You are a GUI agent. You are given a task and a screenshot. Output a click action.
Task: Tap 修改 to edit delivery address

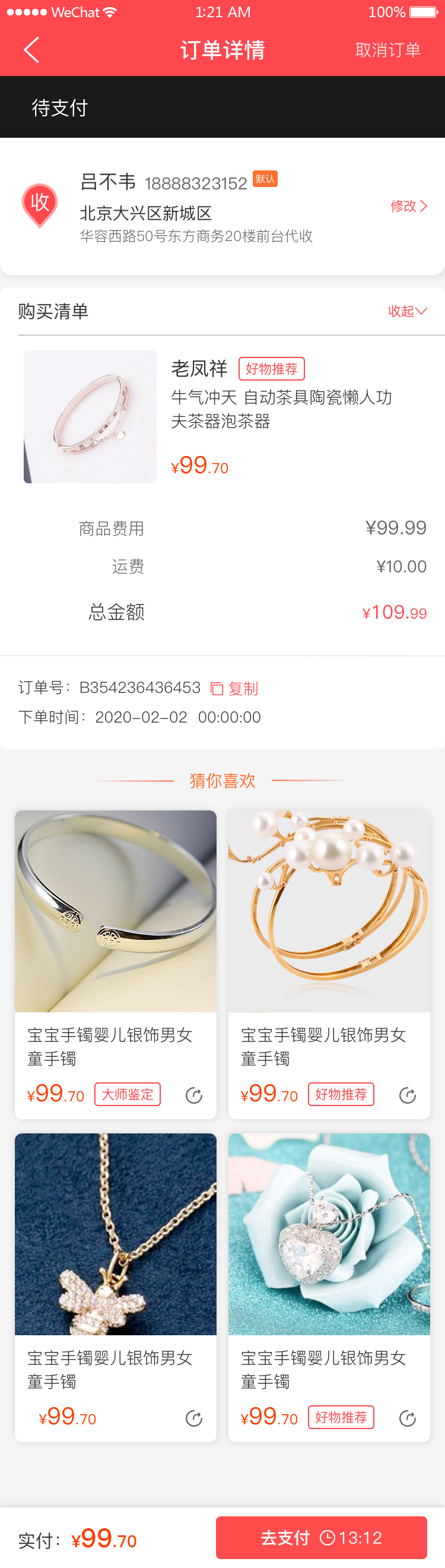point(408,206)
